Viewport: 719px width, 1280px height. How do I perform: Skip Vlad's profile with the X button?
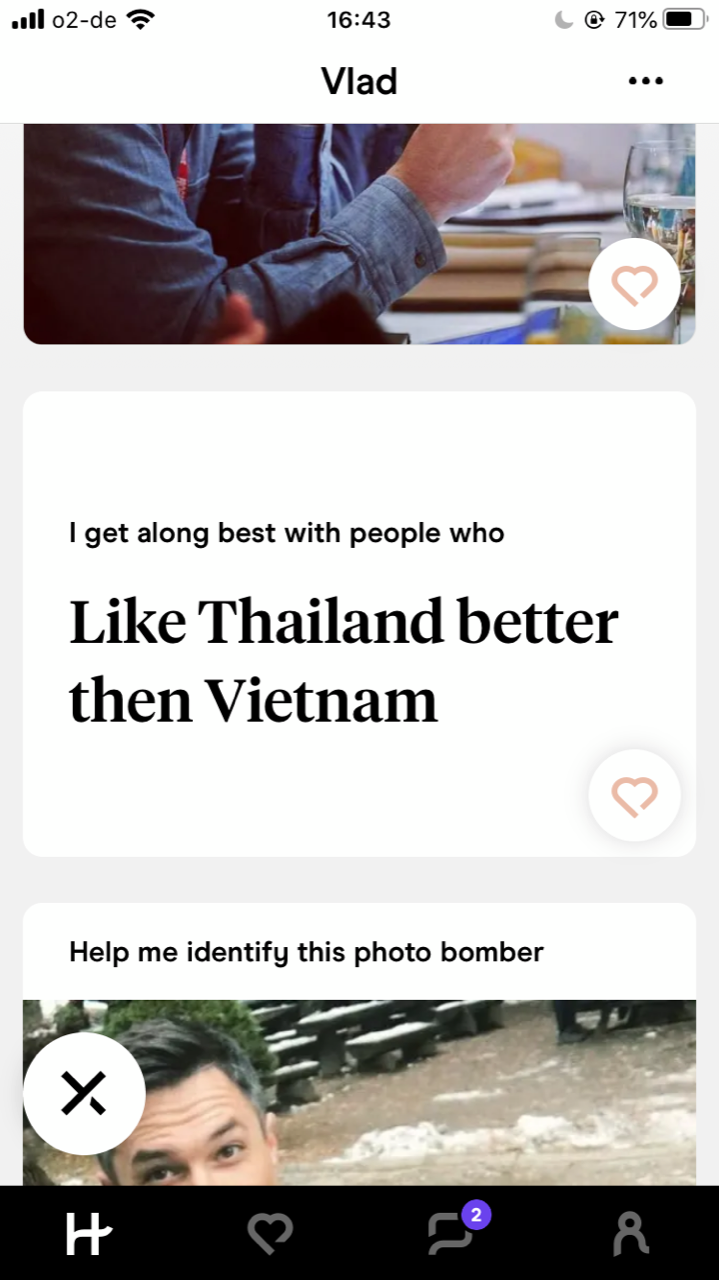[x=84, y=1093]
